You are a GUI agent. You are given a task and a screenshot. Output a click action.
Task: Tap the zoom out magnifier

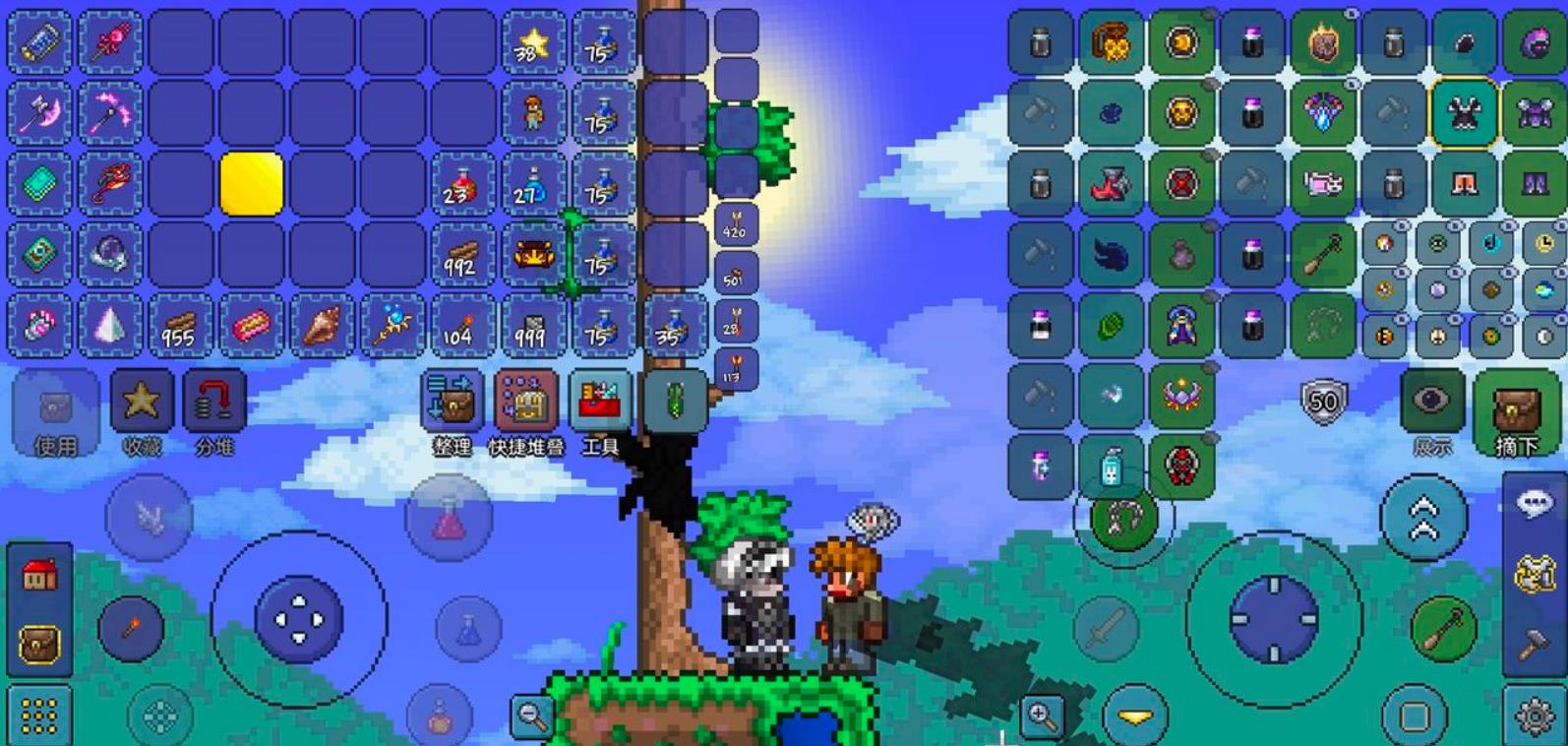tap(533, 716)
